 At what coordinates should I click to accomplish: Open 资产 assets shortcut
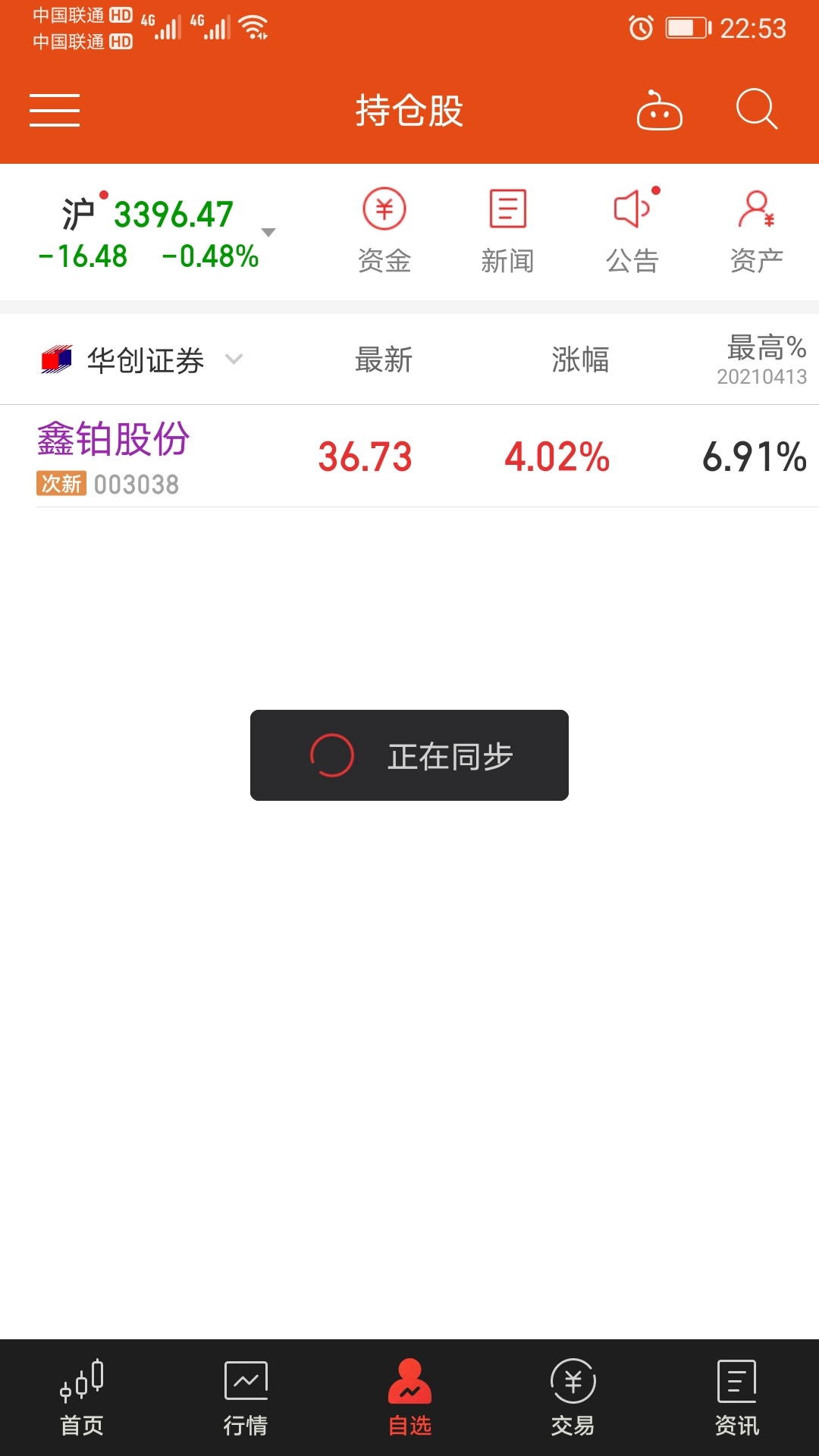tap(757, 231)
